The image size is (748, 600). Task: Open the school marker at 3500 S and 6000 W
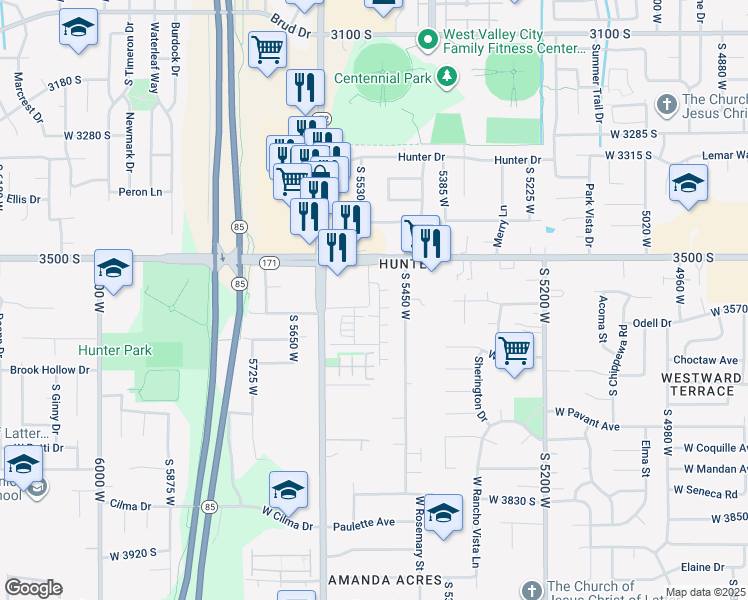[114, 268]
